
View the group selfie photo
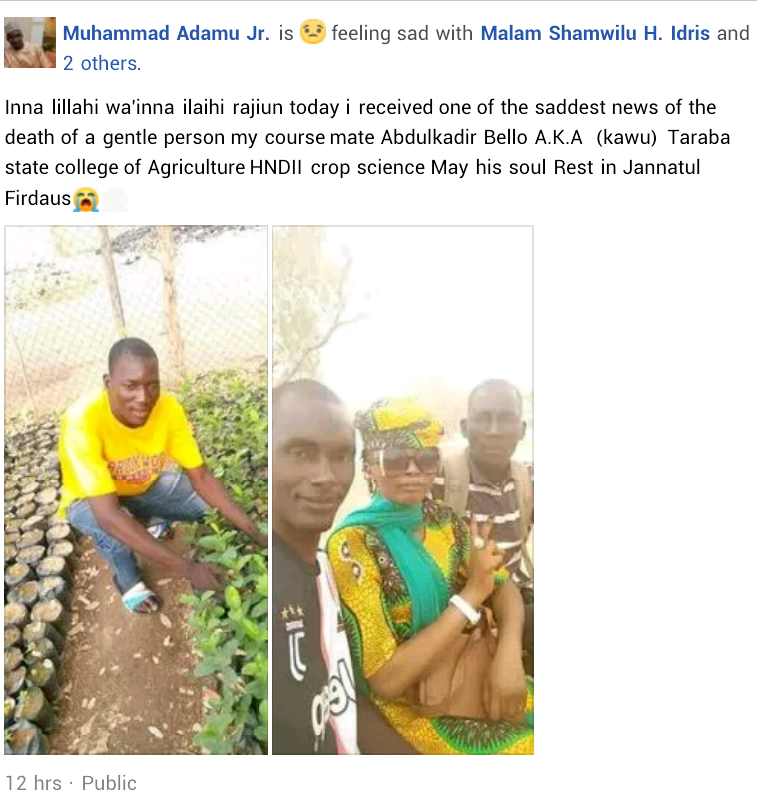[x=402, y=489]
